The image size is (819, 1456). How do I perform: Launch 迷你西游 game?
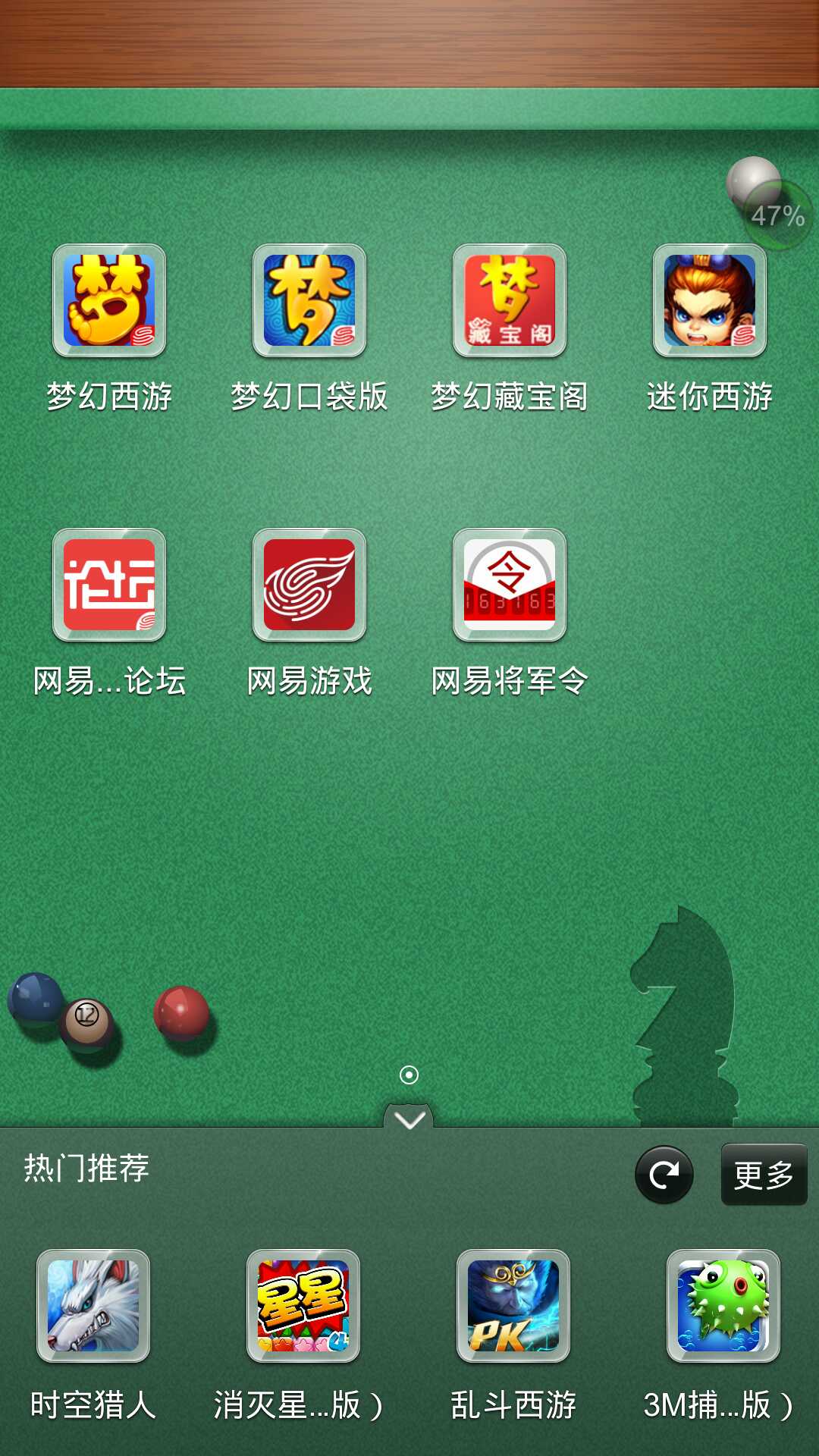click(x=710, y=300)
